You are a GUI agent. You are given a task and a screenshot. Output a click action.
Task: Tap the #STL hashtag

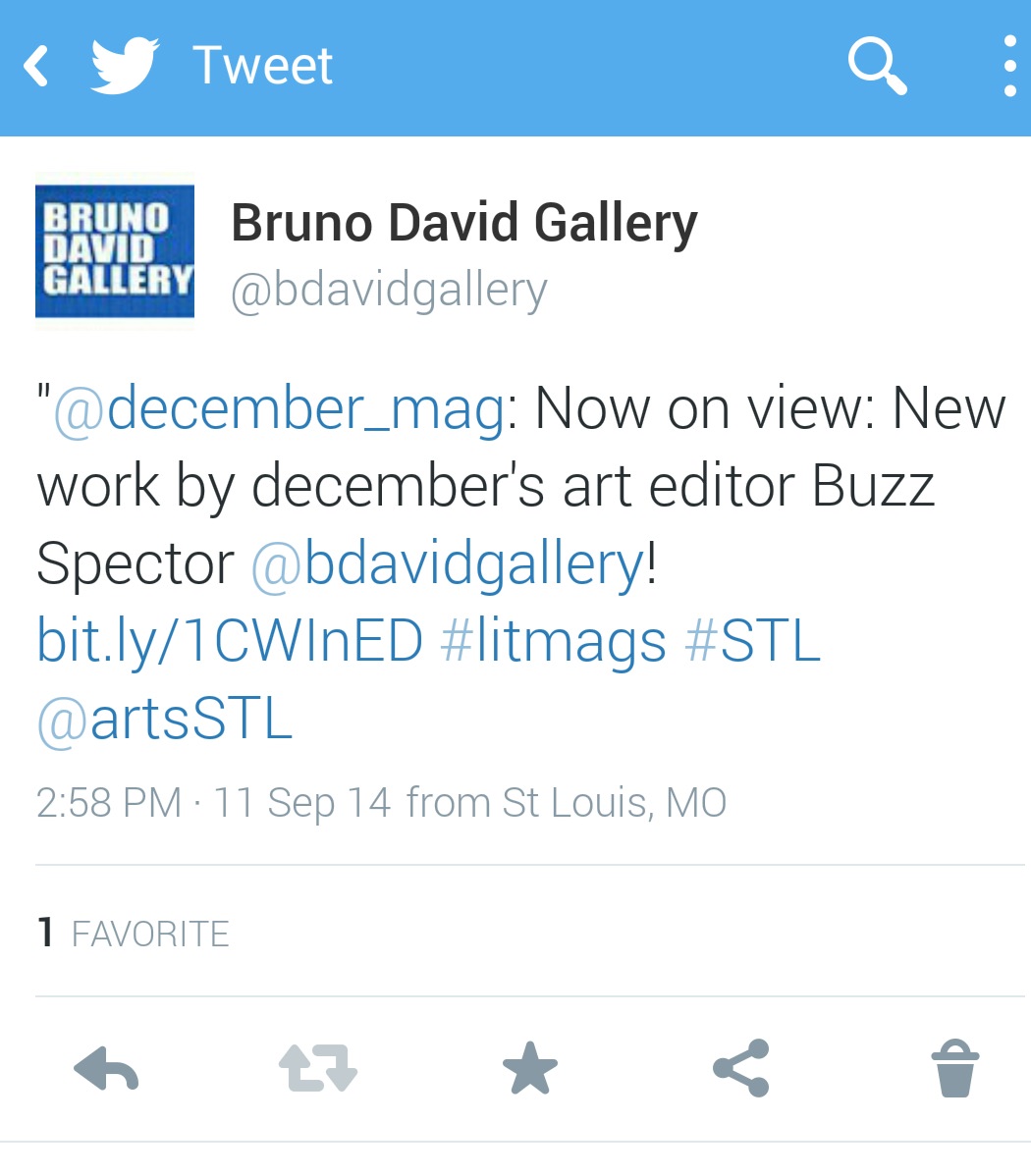point(752,642)
